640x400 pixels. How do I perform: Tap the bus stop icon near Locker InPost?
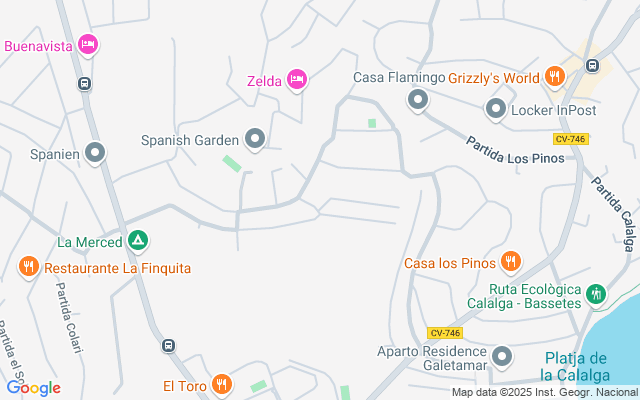tap(592, 66)
